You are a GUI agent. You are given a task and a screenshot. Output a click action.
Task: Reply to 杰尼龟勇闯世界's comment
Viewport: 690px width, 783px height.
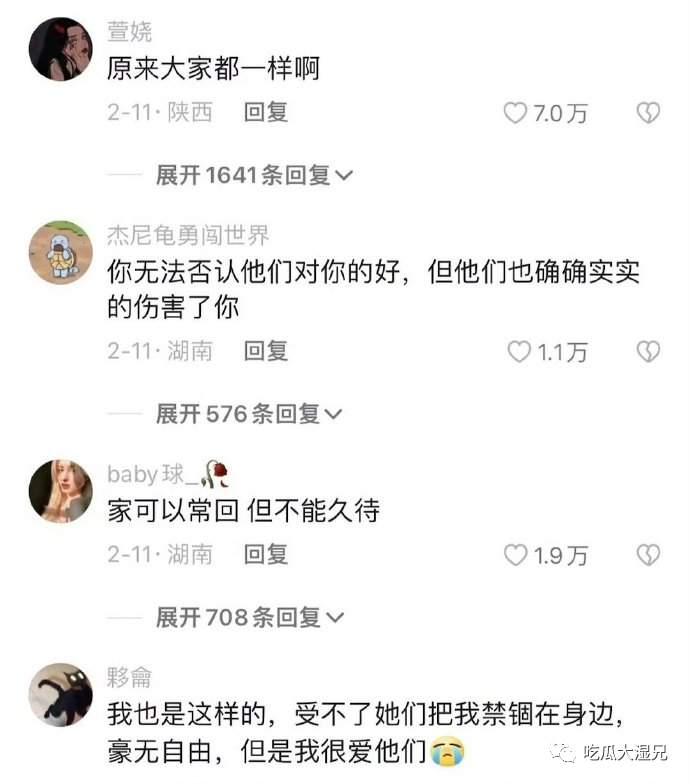(266, 350)
